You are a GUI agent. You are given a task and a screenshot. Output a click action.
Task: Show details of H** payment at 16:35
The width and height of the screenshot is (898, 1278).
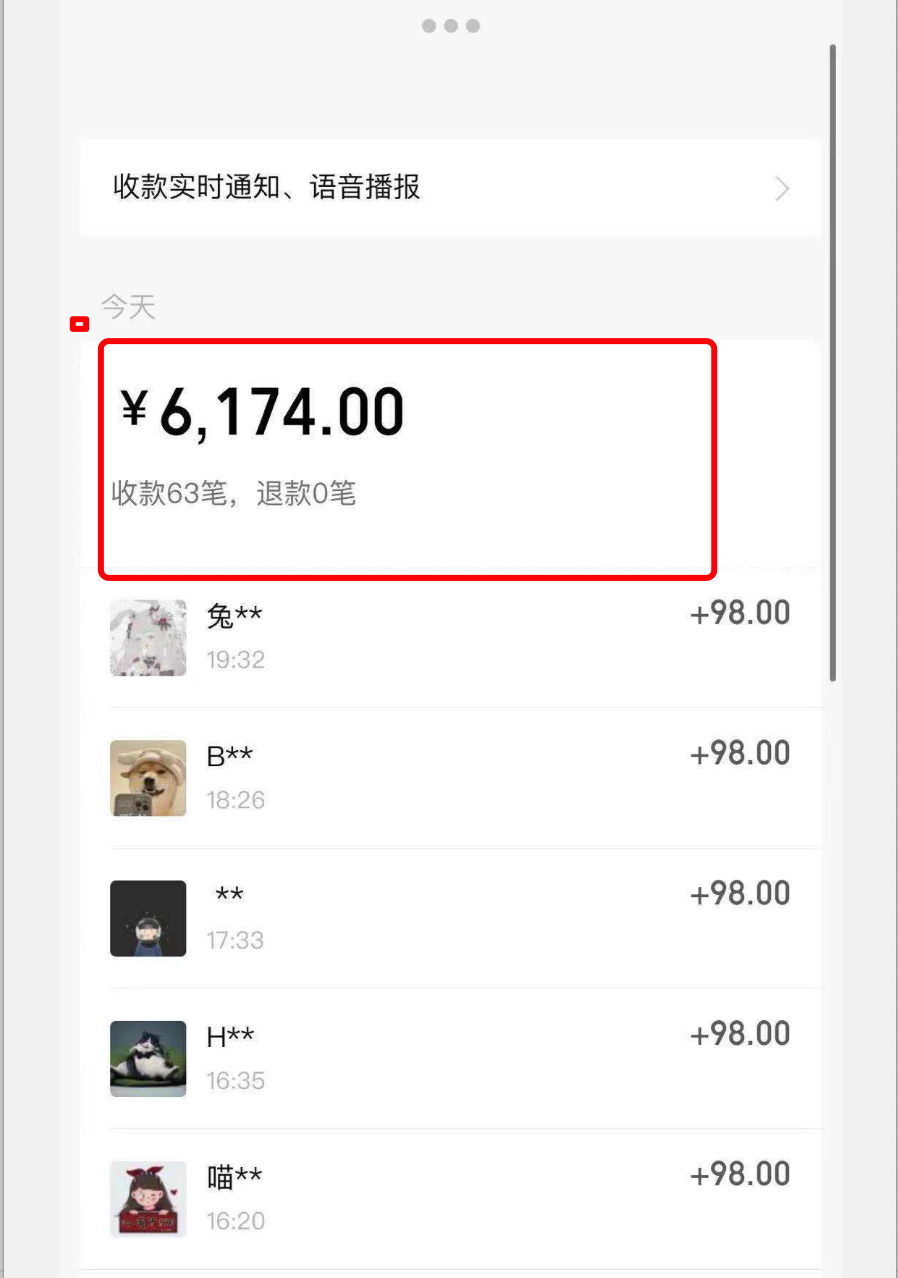click(x=450, y=1057)
